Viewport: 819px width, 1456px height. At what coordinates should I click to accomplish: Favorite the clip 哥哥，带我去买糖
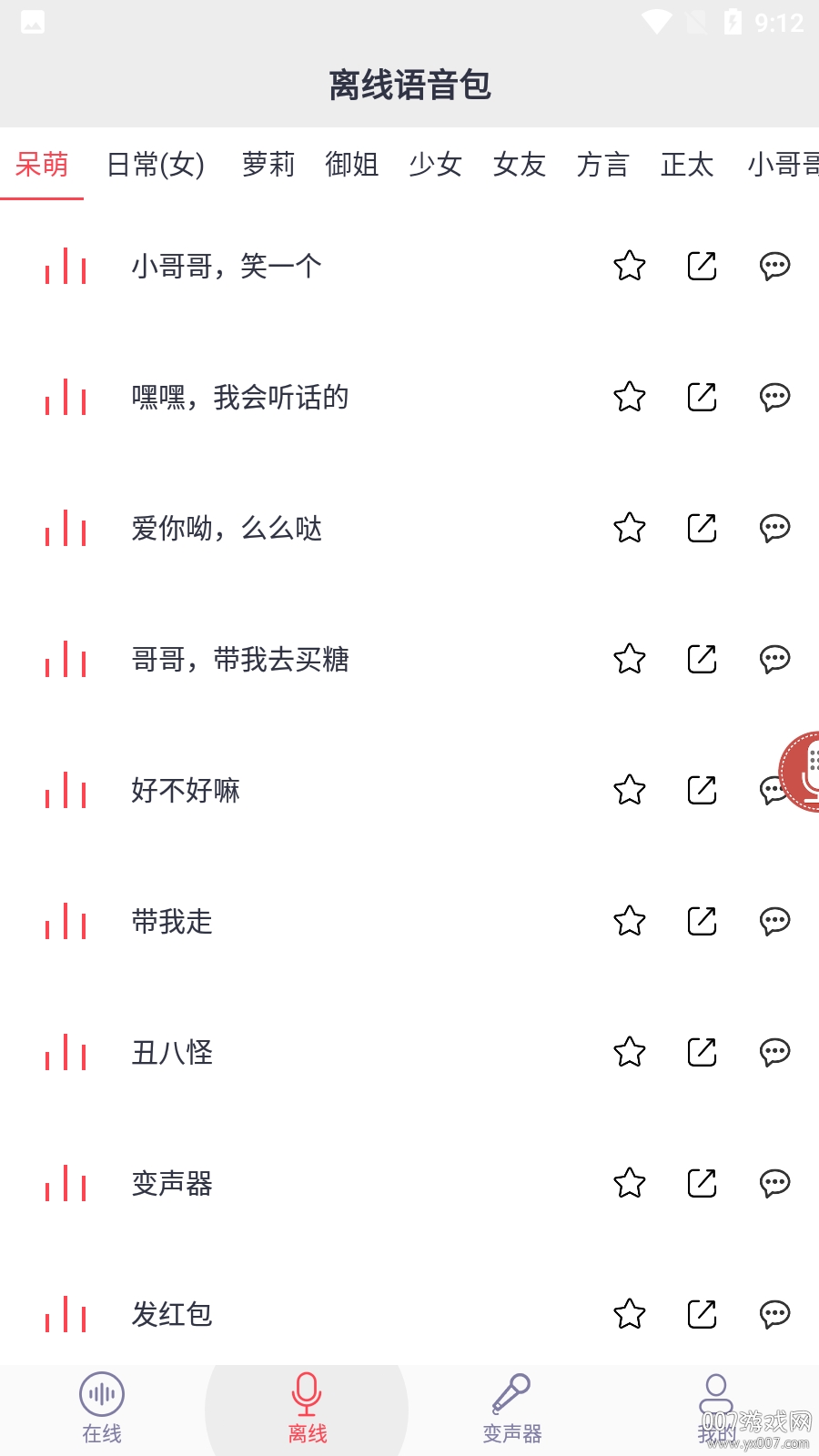point(629,660)
